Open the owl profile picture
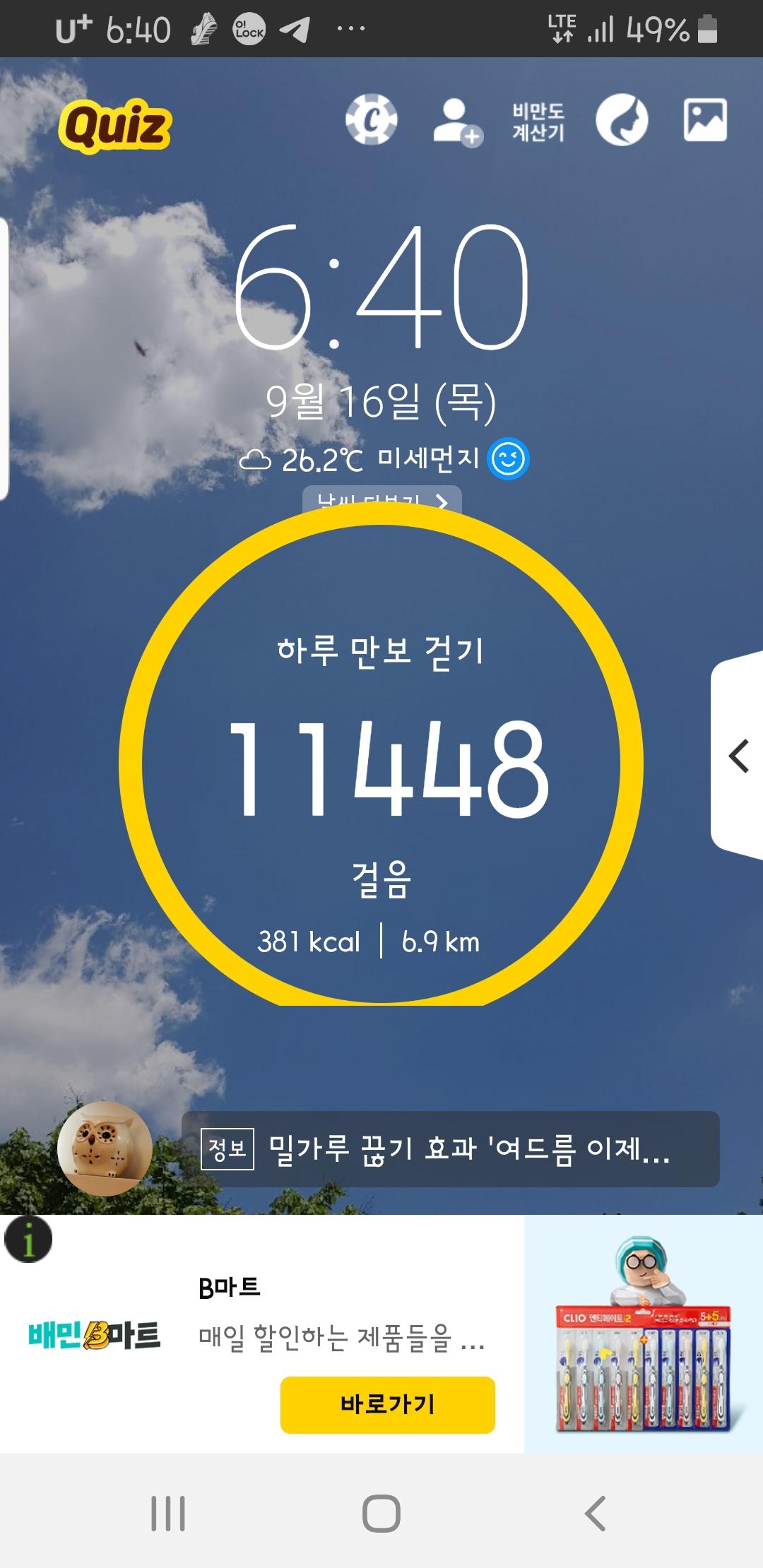The image size is (763, 1568). pos(105,1148)
